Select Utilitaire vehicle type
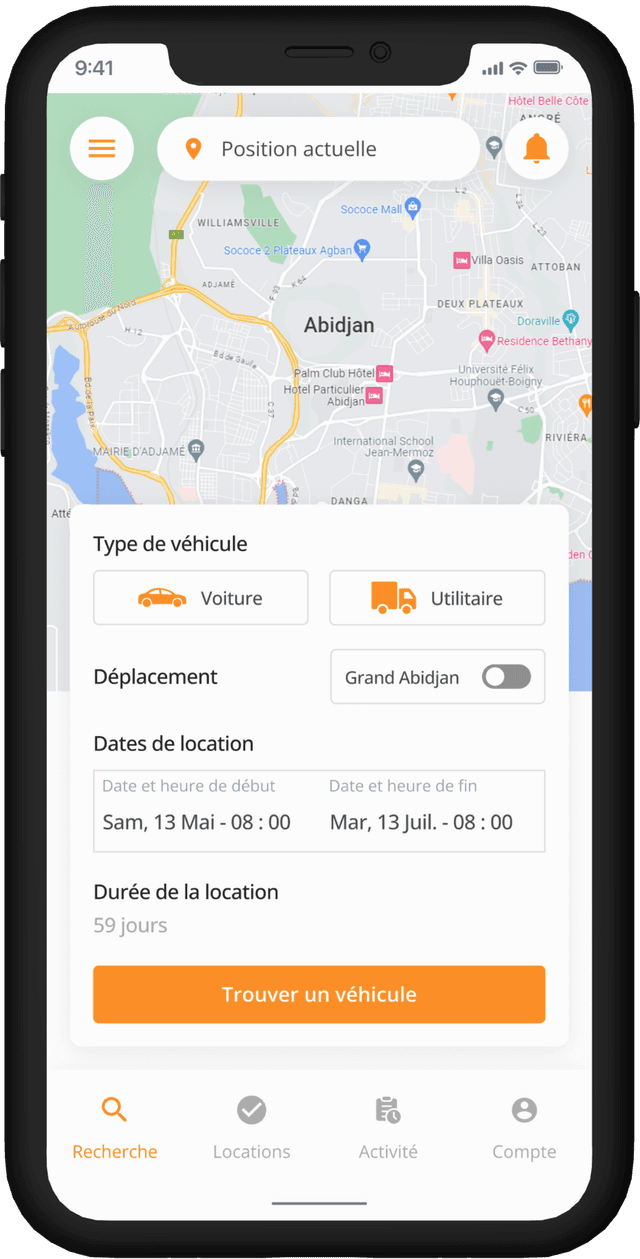640x1259 pixels. (437, 598)
